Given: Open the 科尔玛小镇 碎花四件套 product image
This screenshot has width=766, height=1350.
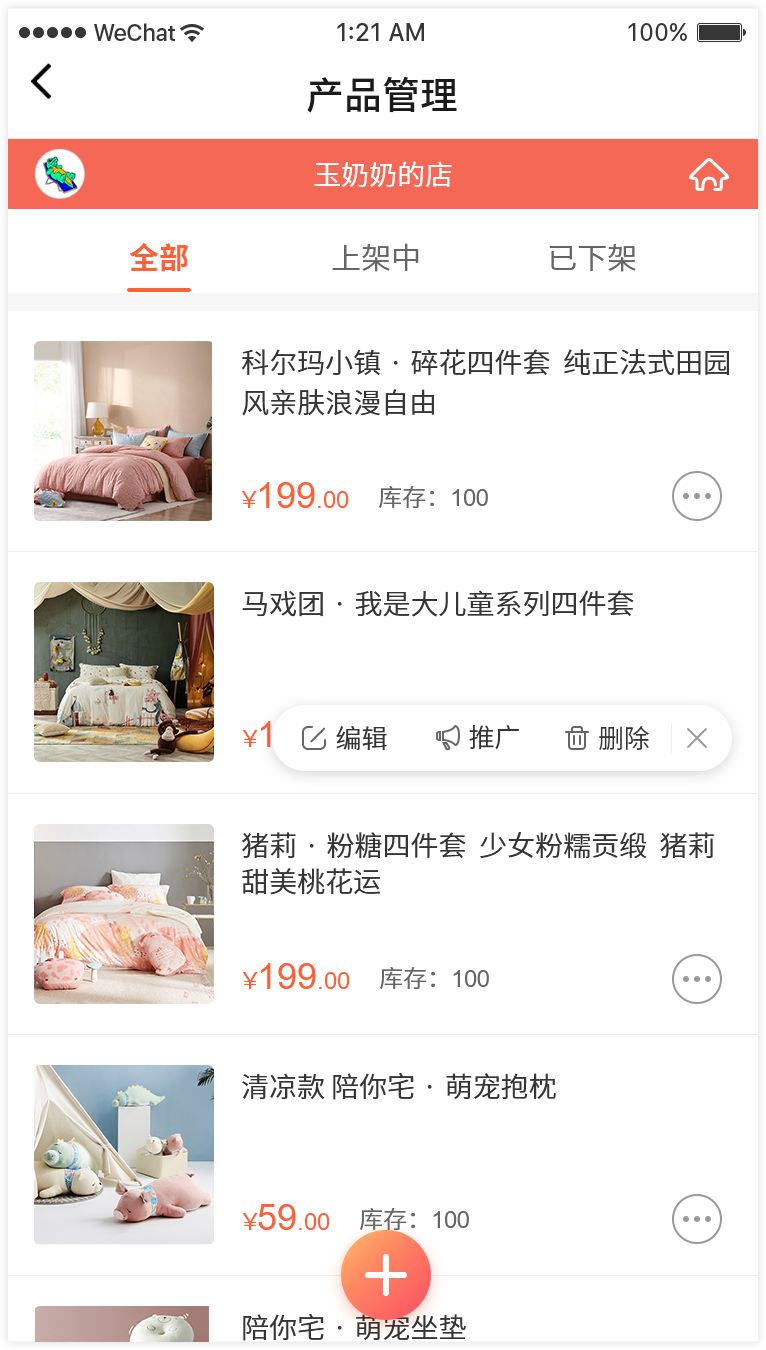Looking at the screenshot, I should click(123, 431).
